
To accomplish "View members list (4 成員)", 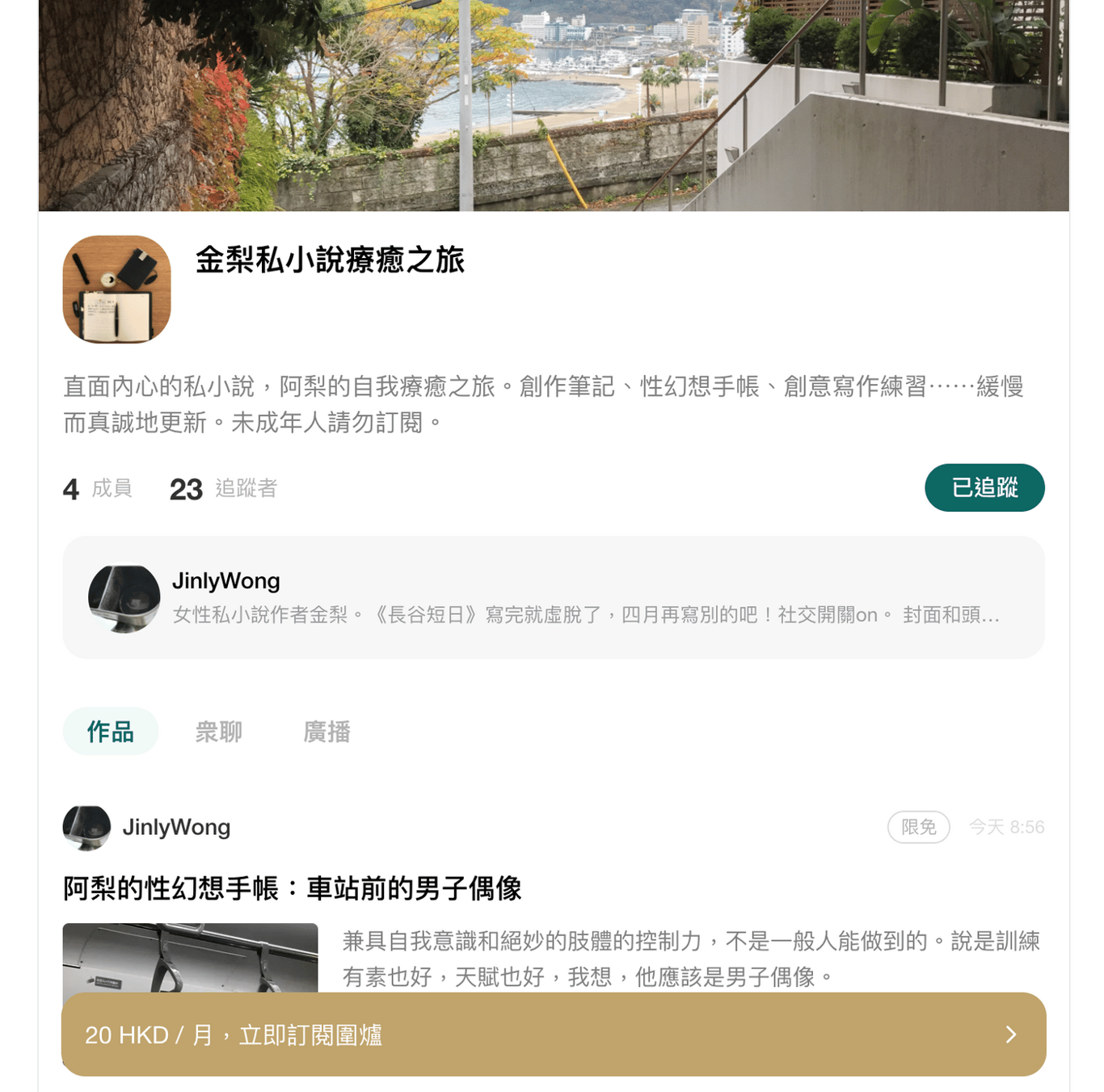I will tap(98, 488).
